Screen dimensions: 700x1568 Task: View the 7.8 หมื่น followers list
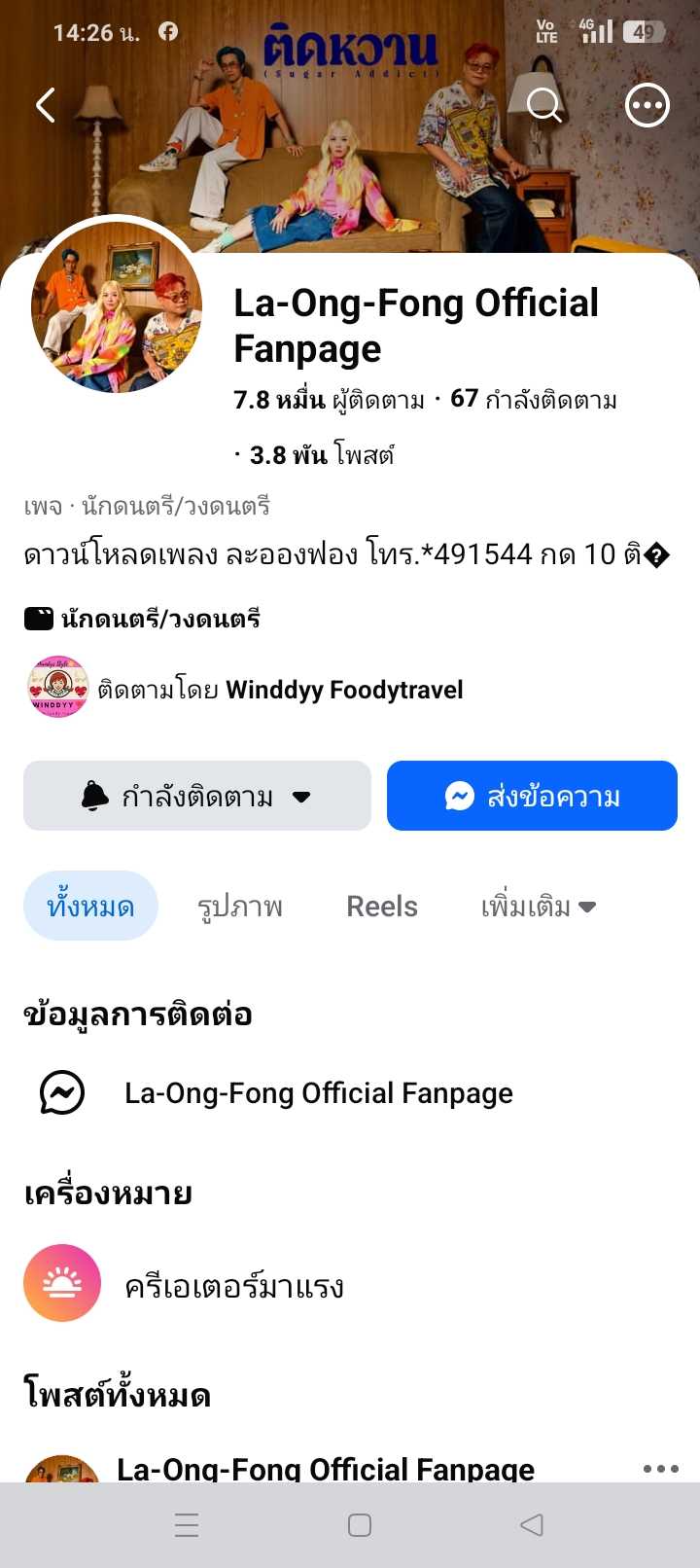[330, 400]
